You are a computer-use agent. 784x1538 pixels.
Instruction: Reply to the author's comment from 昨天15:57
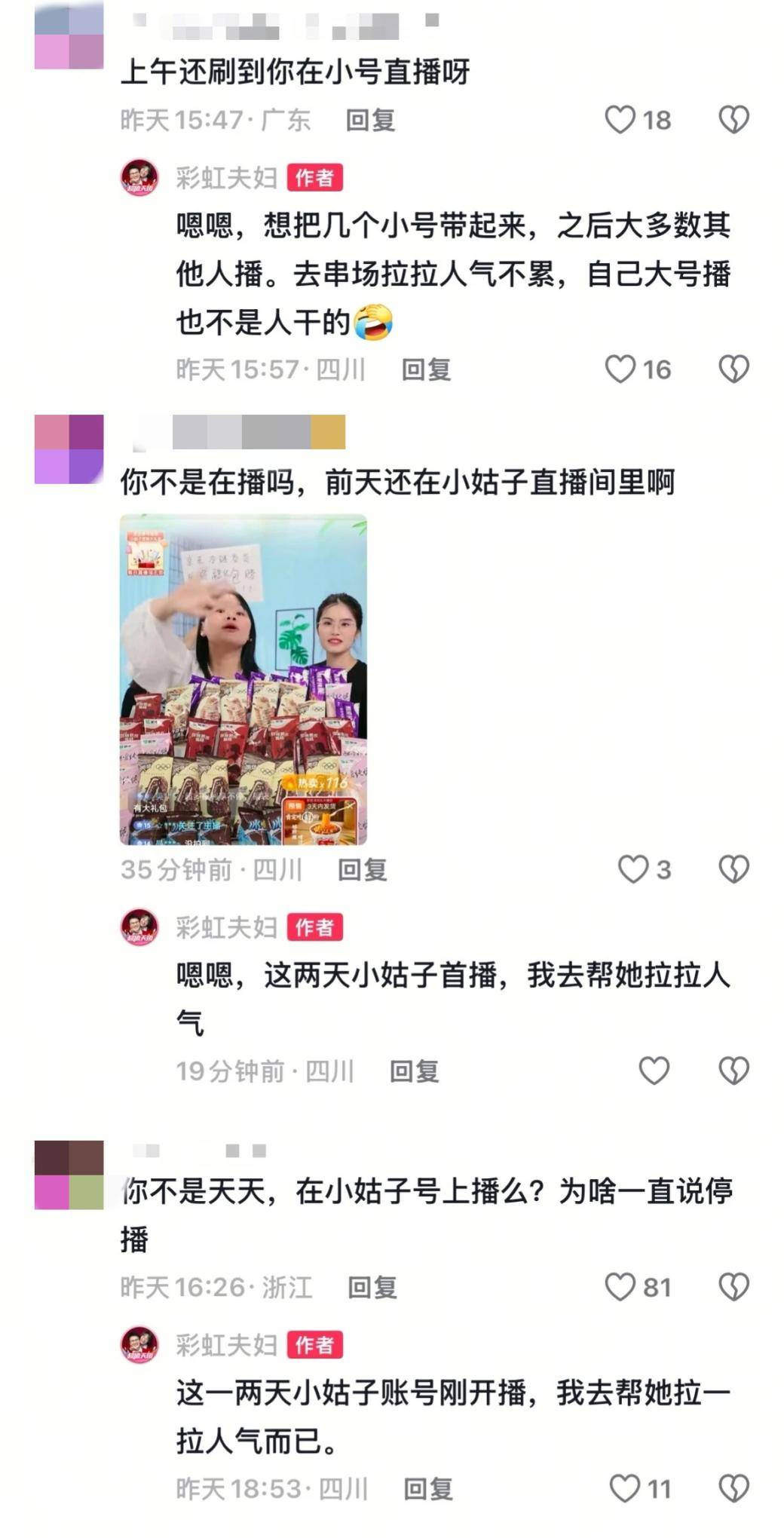[426, 369]
